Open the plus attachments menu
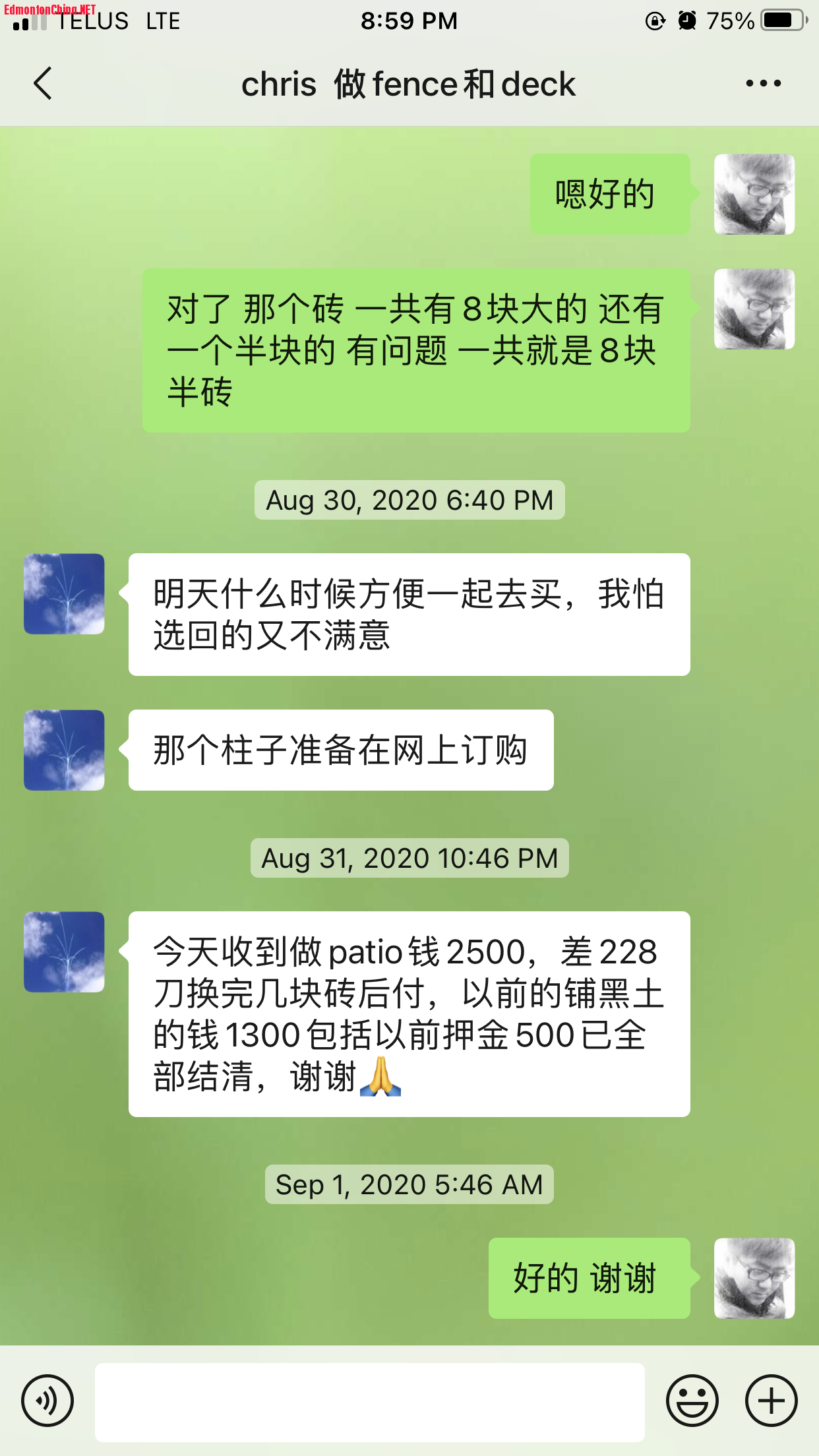The height and width of the screenshot is (1456, 819). 771,1401
